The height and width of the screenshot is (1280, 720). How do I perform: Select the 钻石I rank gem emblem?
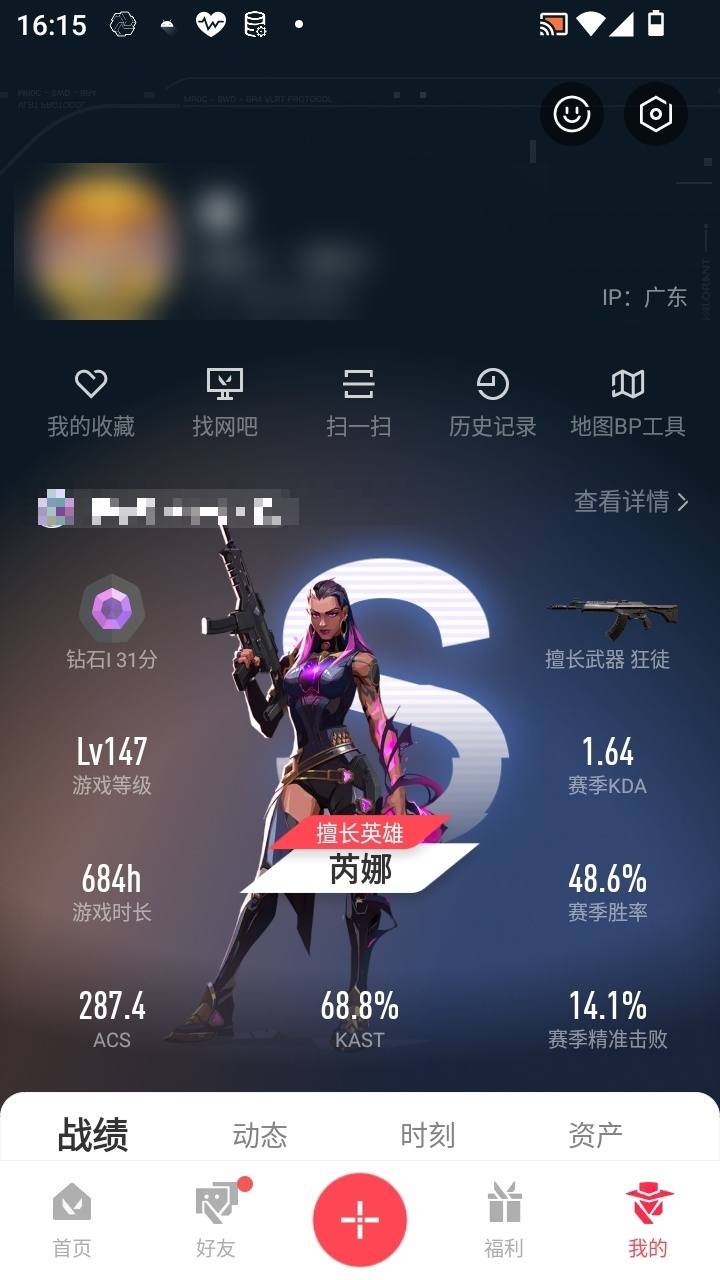coord(110,612)
